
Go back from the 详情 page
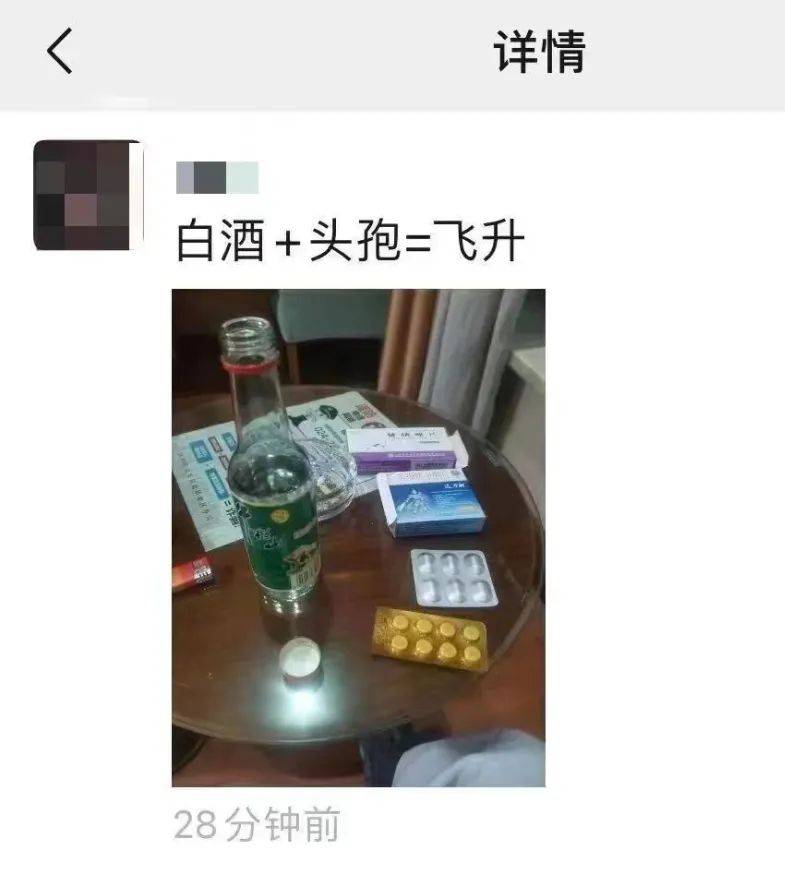pyautogui.click(x=60, y=52)
